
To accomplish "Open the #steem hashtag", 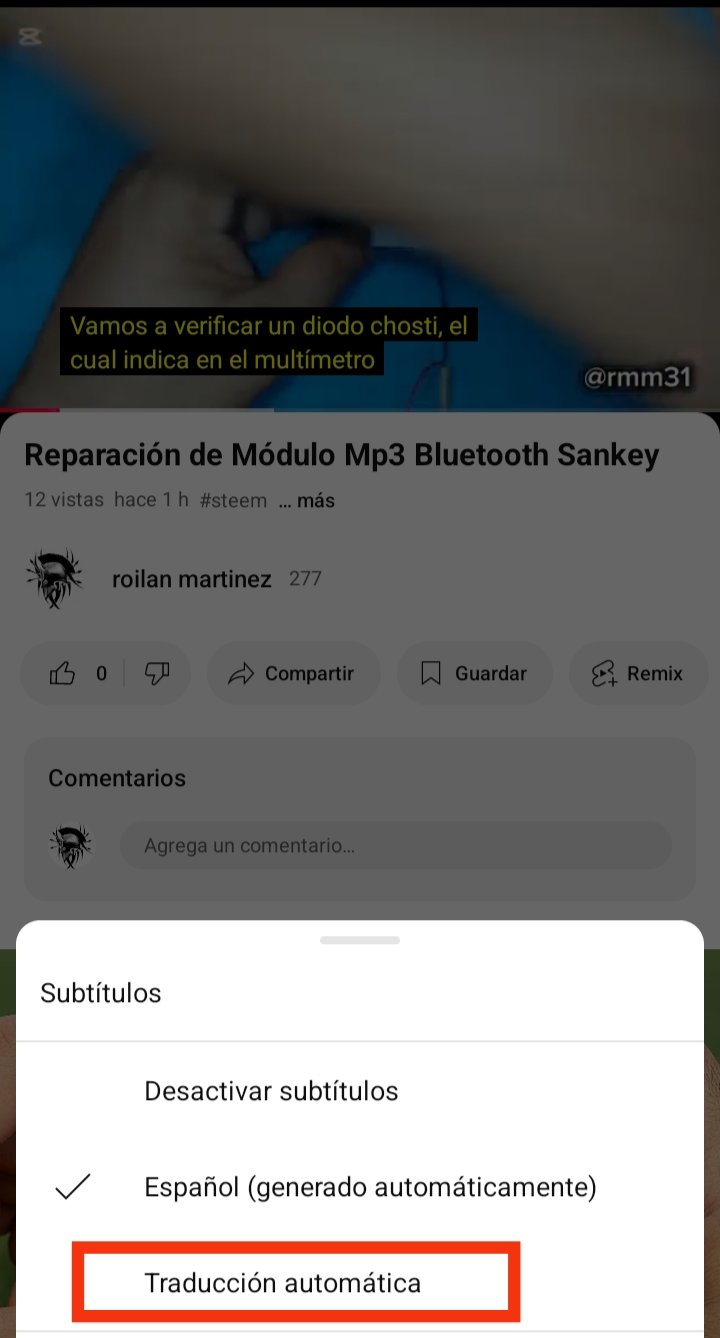I will tap(233, 501).
